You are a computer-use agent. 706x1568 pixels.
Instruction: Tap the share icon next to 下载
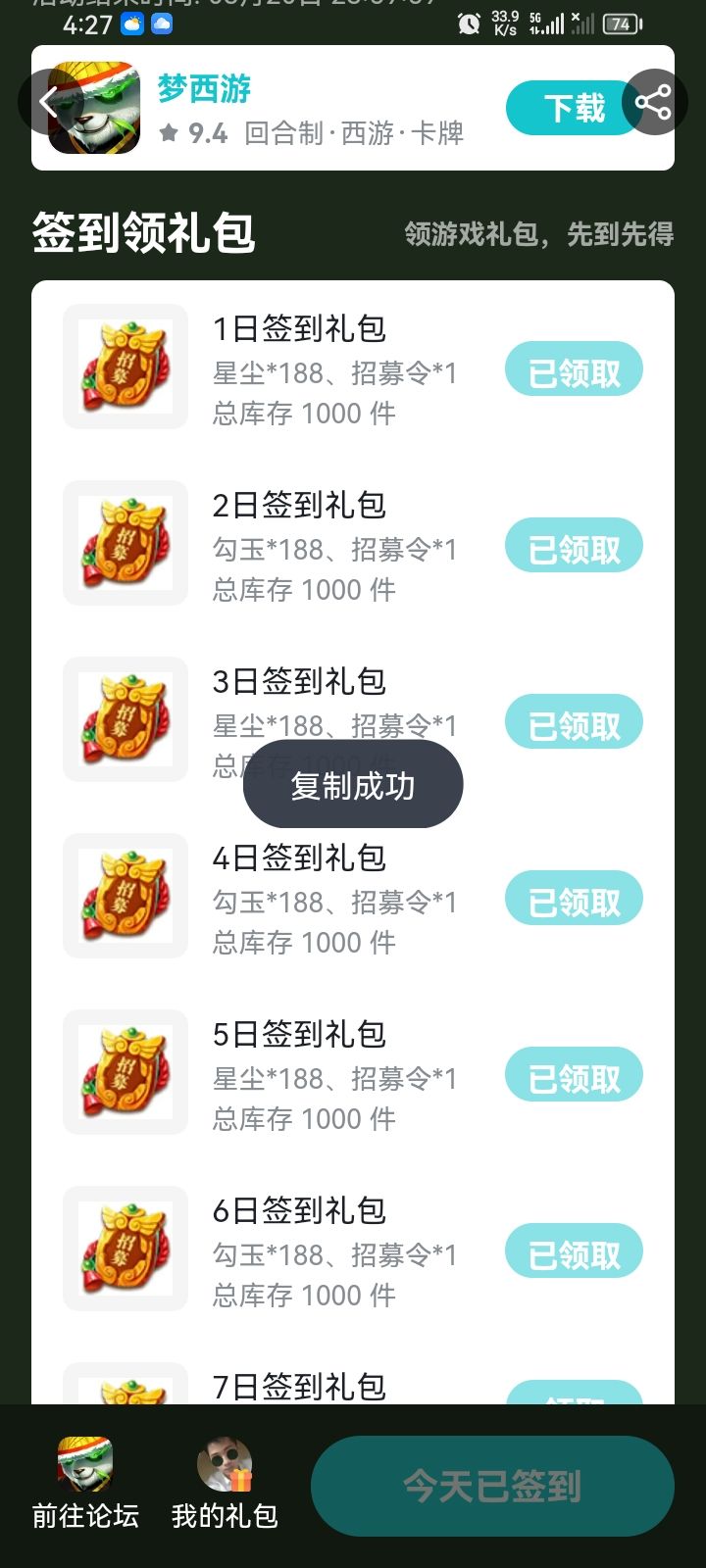[x=654, y=101]
